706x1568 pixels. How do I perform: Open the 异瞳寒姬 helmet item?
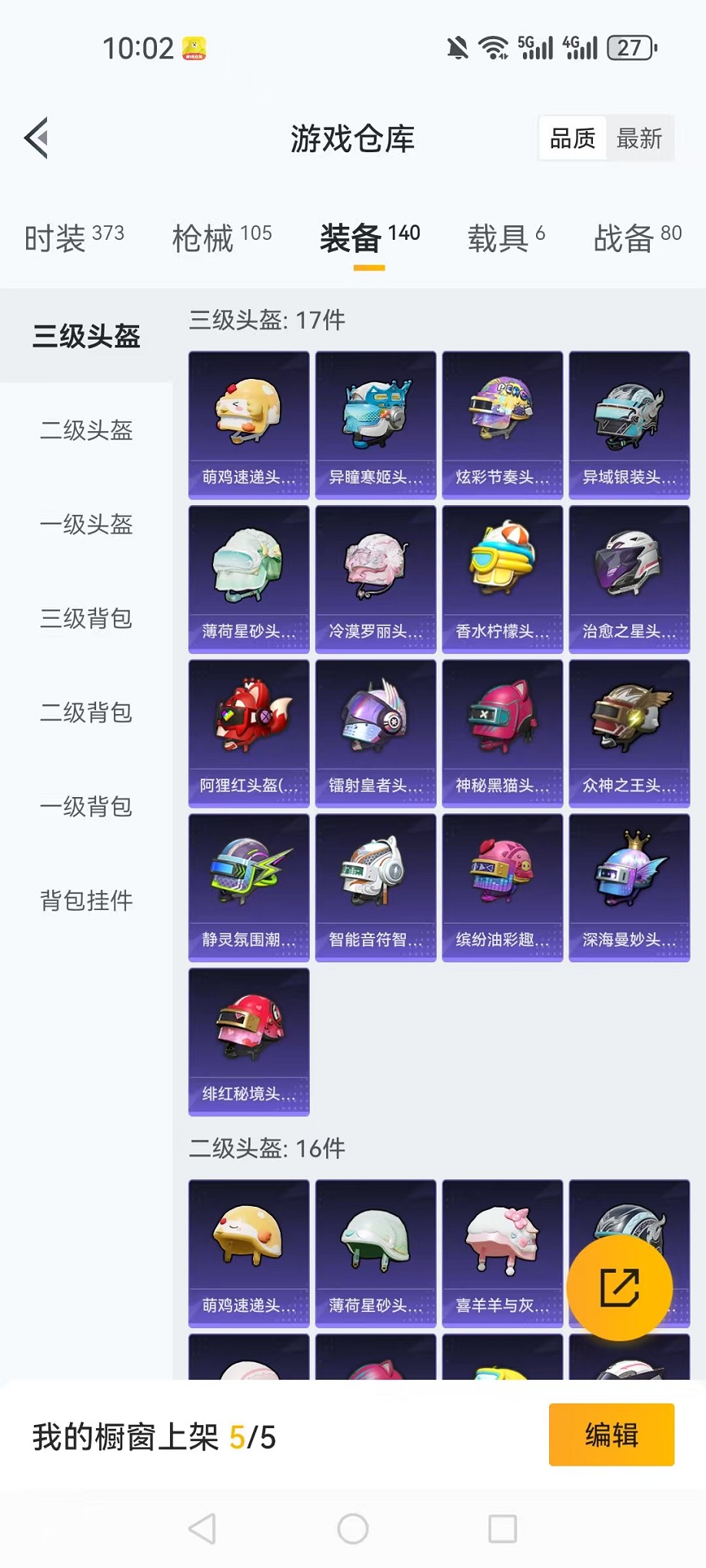coord(375,425)
